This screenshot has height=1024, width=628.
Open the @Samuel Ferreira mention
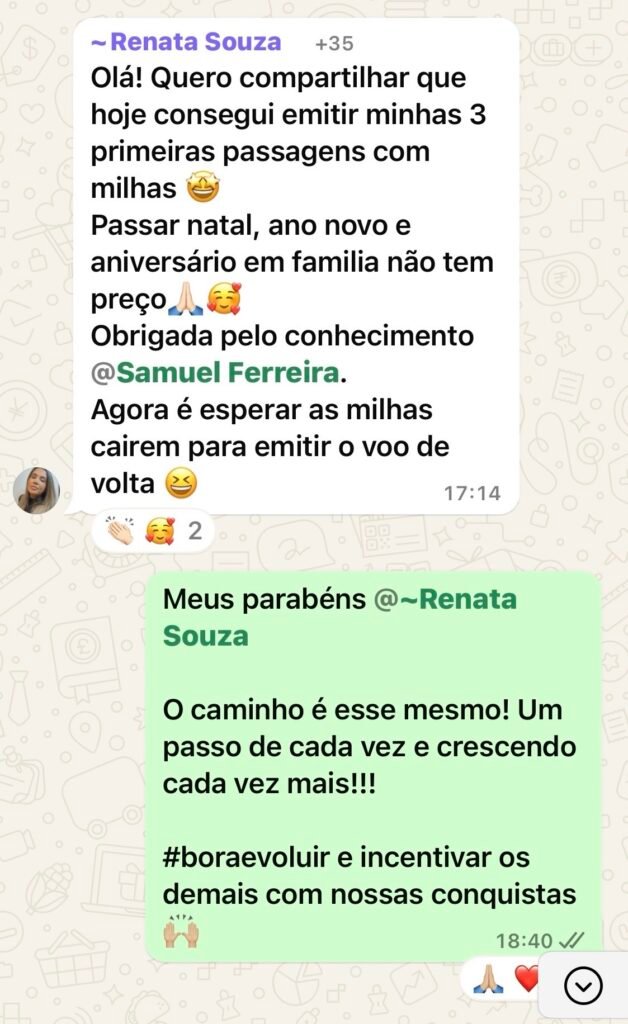pyautogui.click(x=228, y=373)
